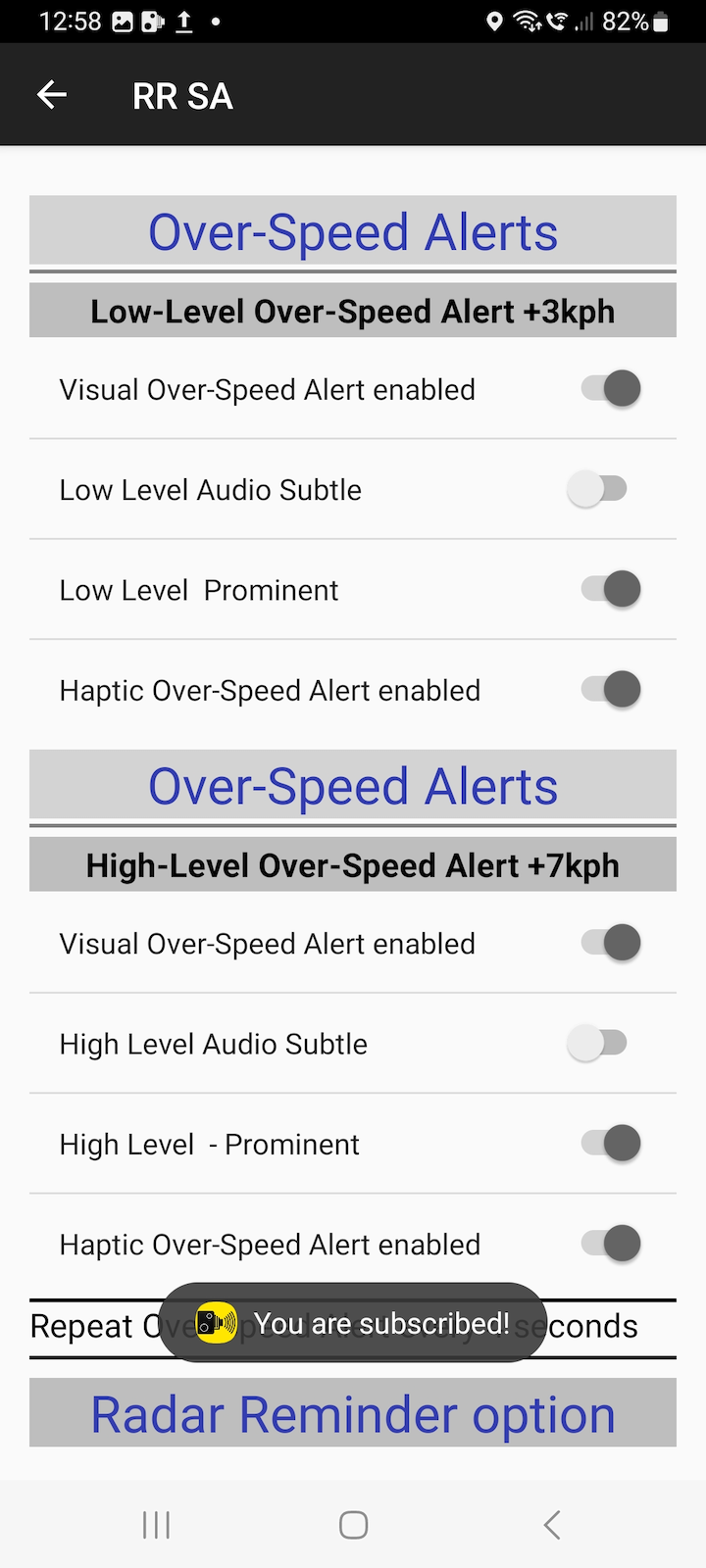Toggle low-level Haptic Over-Speed Alert off
This screenshot has width=706, height=1568.
point(610,690)
